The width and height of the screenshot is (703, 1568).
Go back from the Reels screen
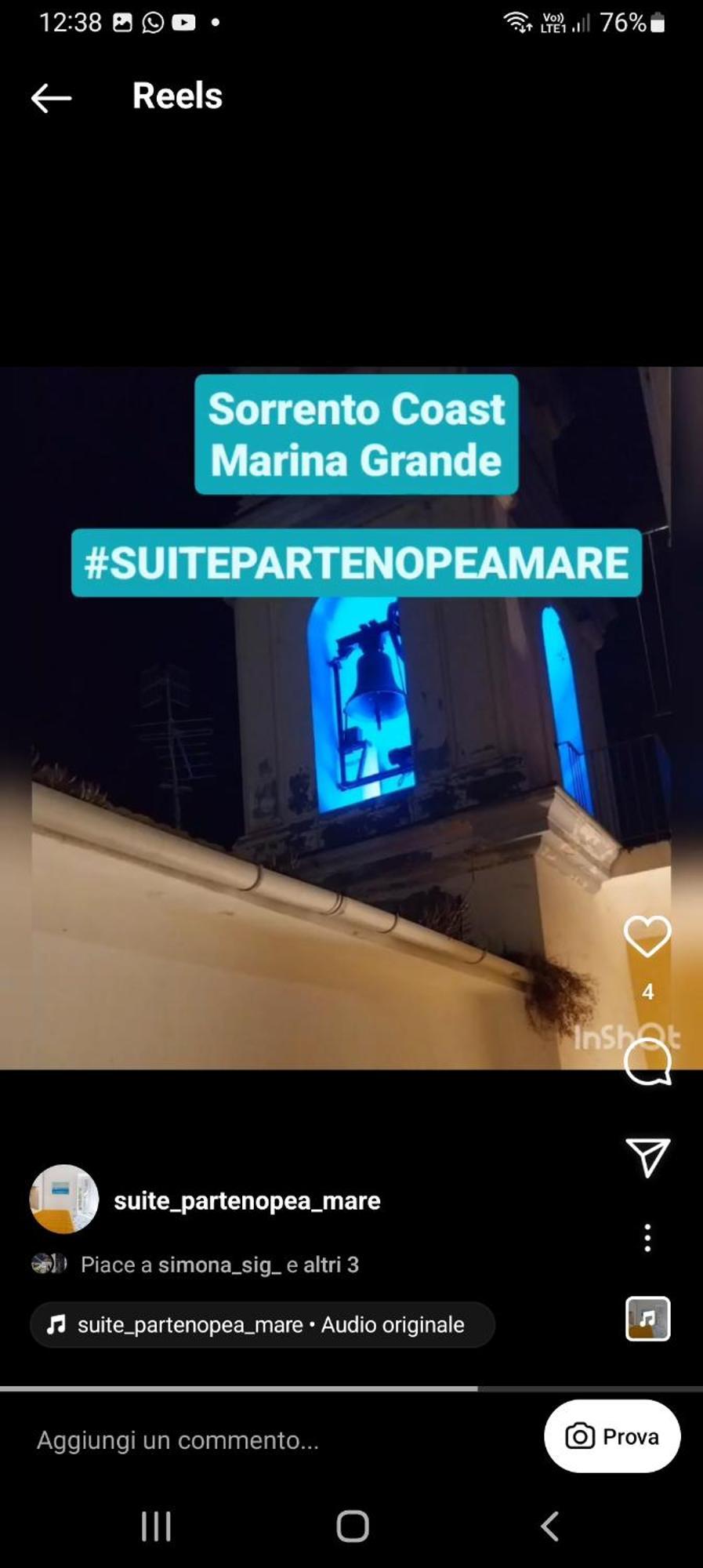(x=51, y=98)
